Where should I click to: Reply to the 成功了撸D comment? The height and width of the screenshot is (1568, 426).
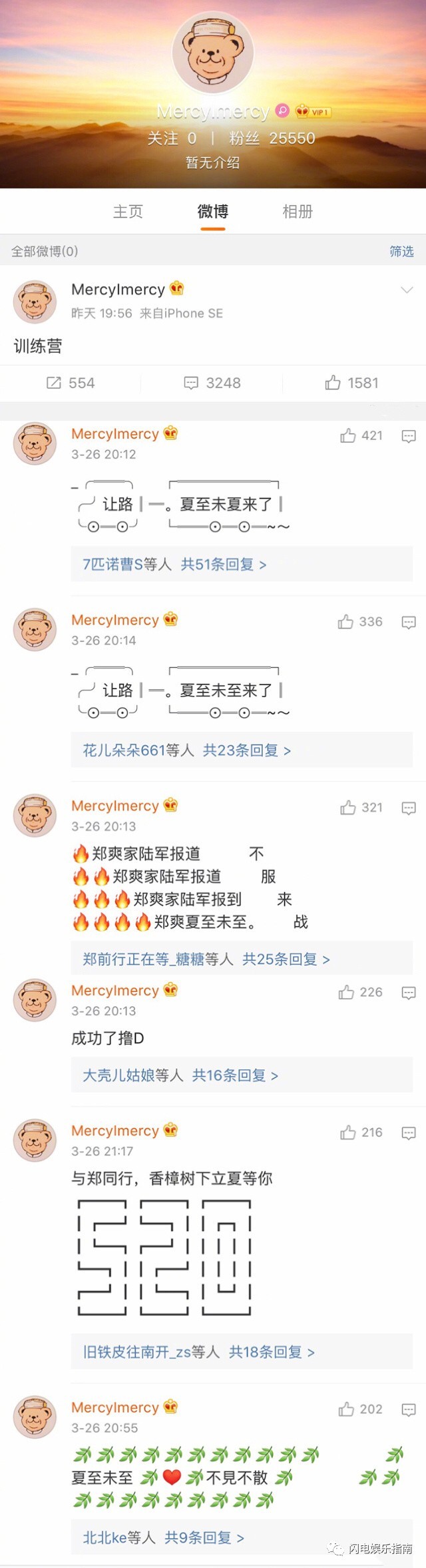pos(409,993)
